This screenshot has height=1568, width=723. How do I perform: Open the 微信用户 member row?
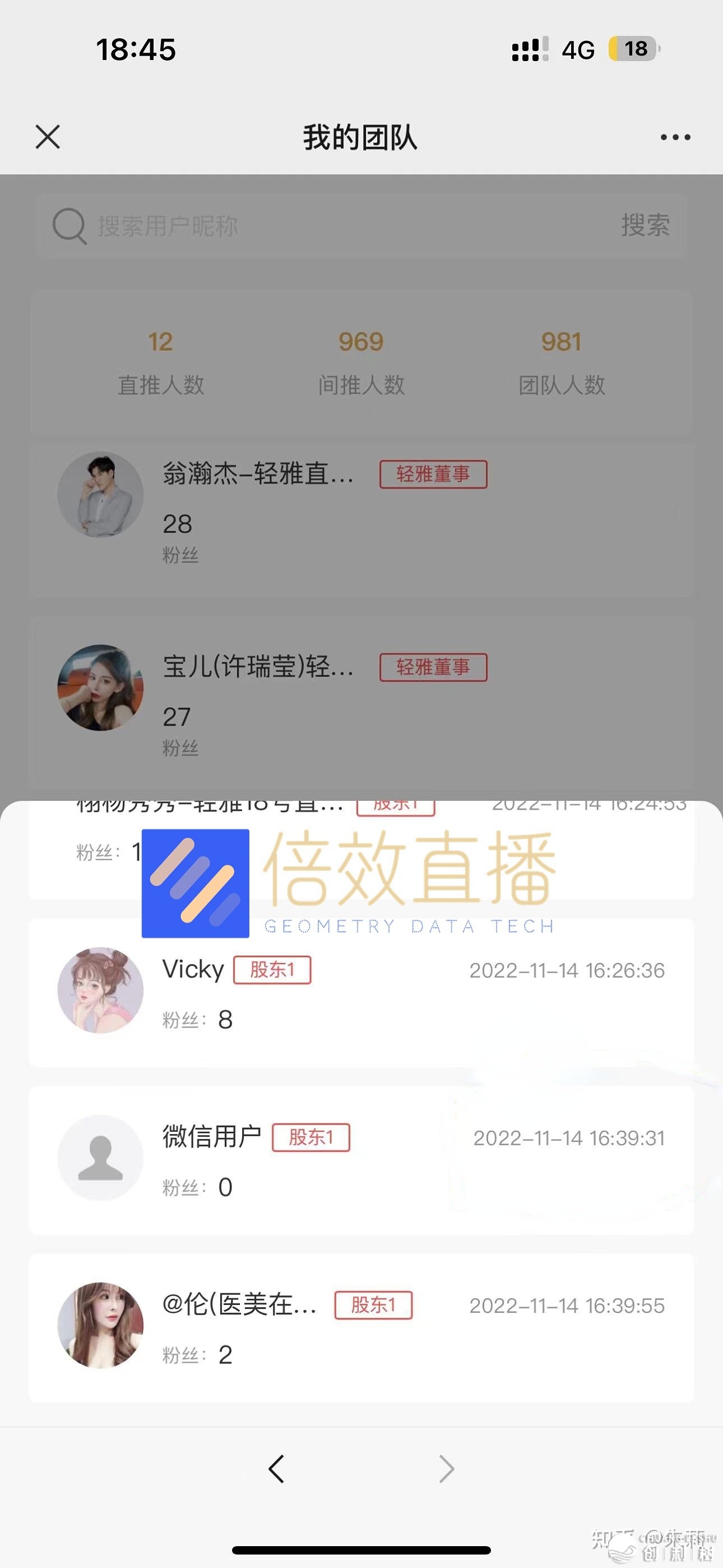pyautogui.click(x=360, y=1160)
